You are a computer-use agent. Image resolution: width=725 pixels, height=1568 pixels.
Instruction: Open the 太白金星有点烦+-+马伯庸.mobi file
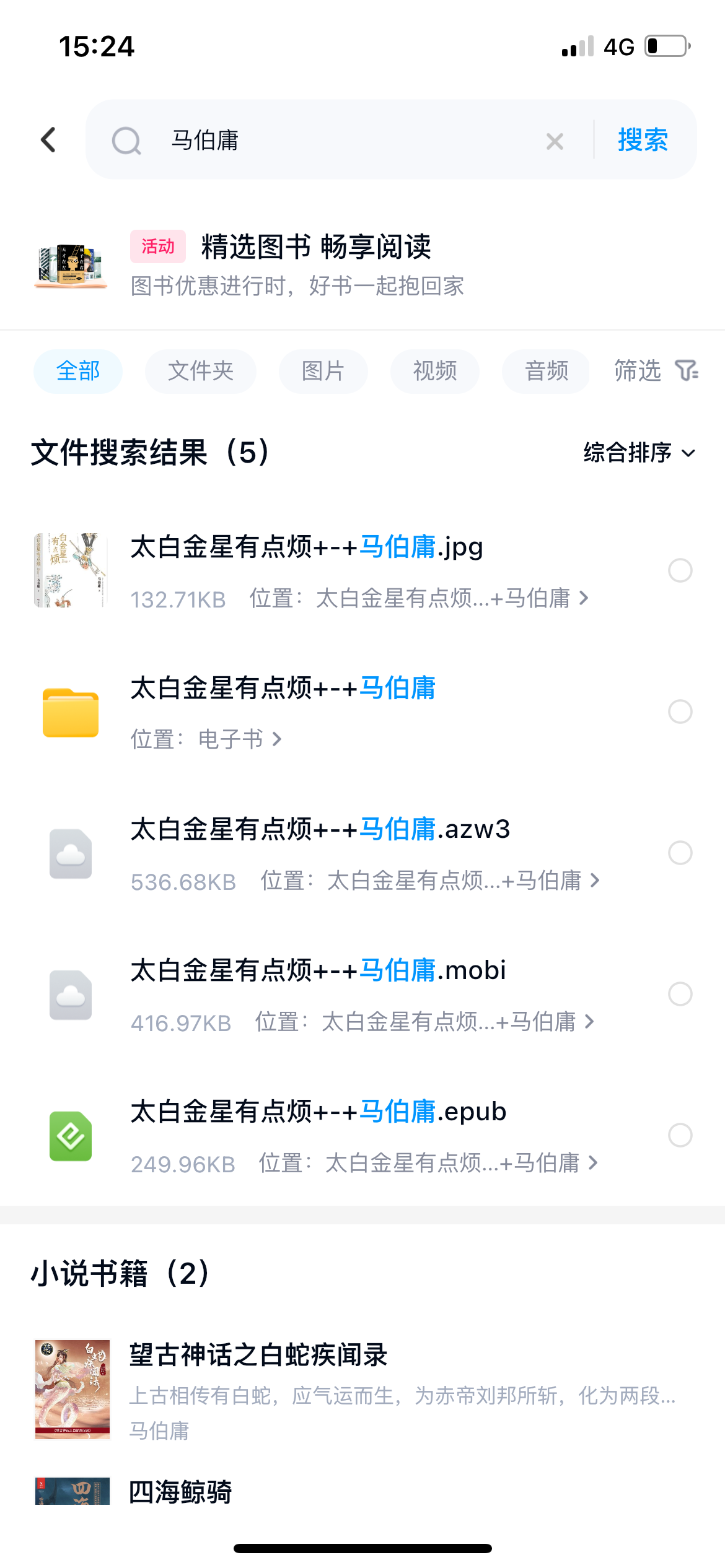pyautogui.click(x=317, y=970)
